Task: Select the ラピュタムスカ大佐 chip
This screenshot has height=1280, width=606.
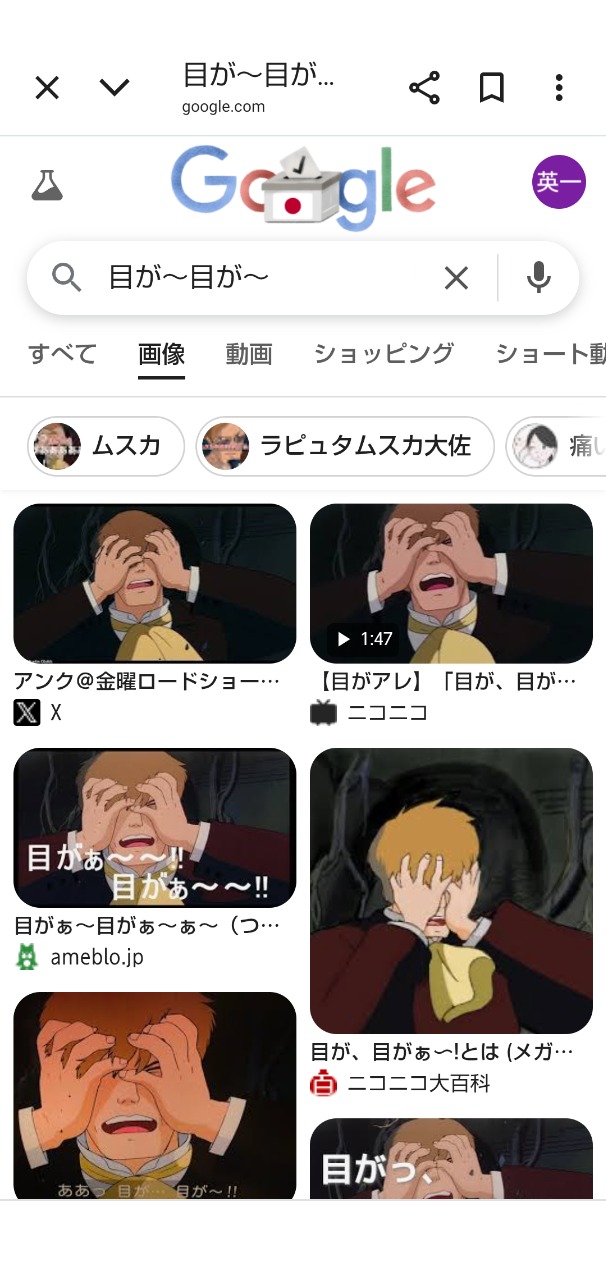Action: (x=345, y=446)
